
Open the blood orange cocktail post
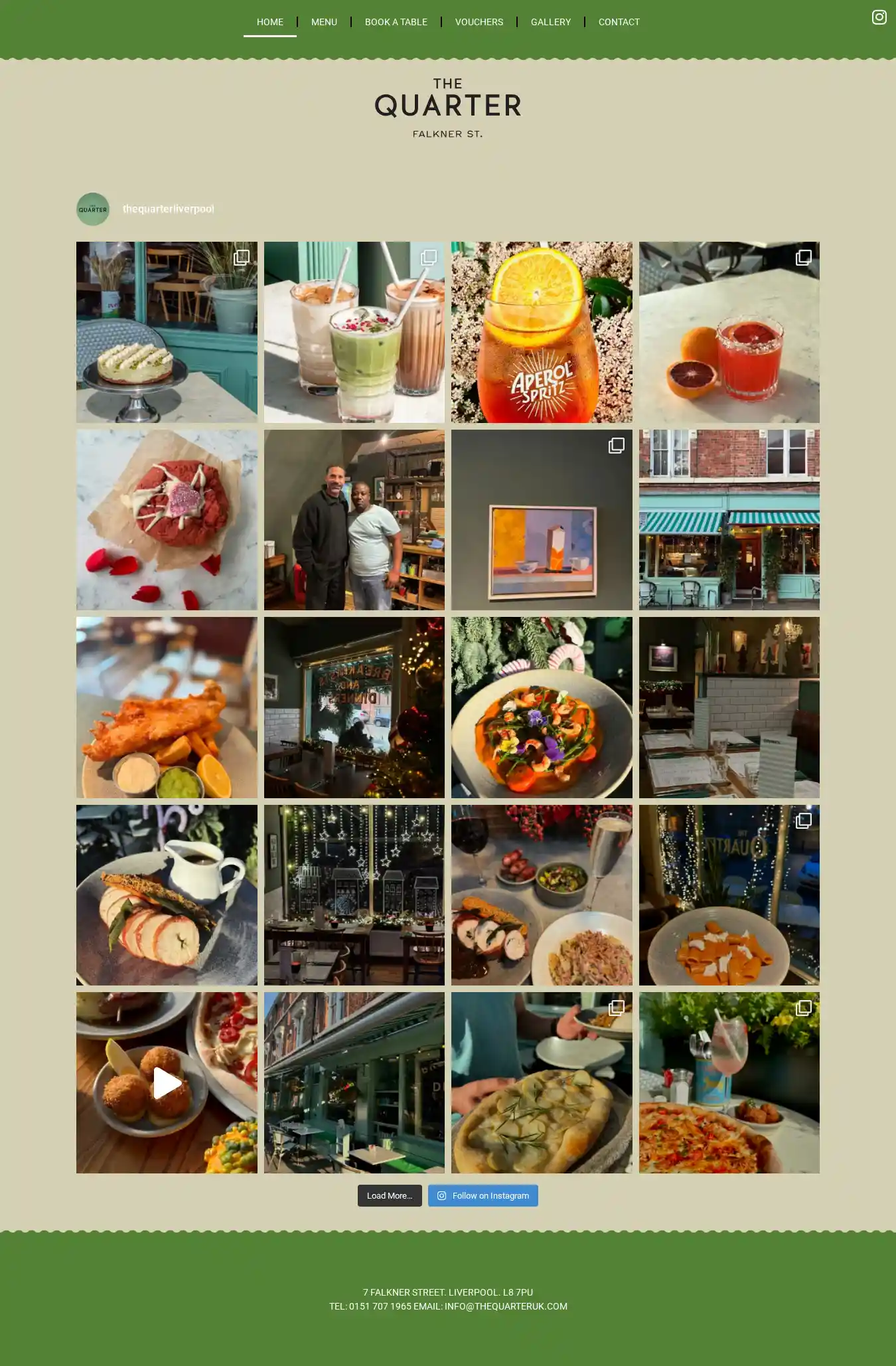pyautogui.click(x=729, y=332)
